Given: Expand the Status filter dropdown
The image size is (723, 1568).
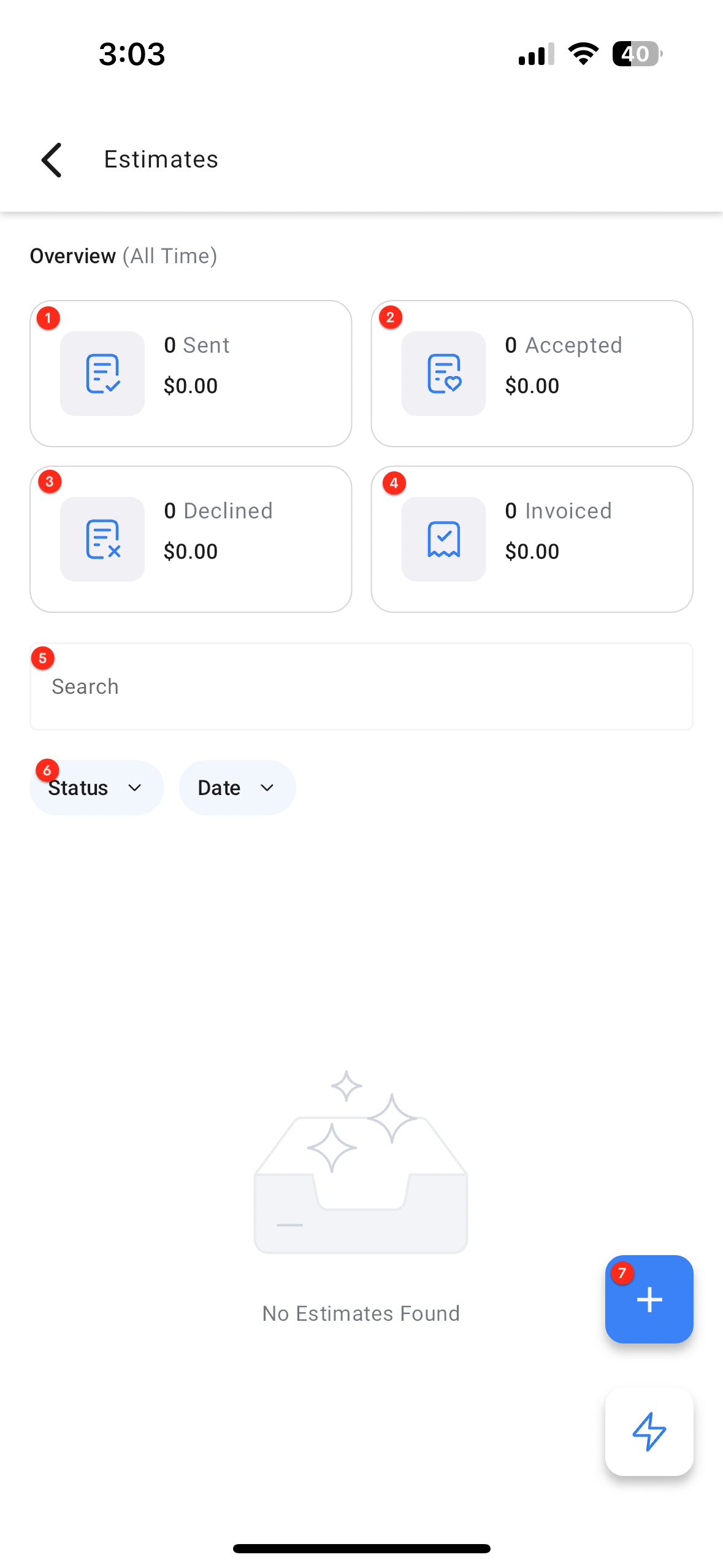Looking at the screenshot, I should coord(96,788).
